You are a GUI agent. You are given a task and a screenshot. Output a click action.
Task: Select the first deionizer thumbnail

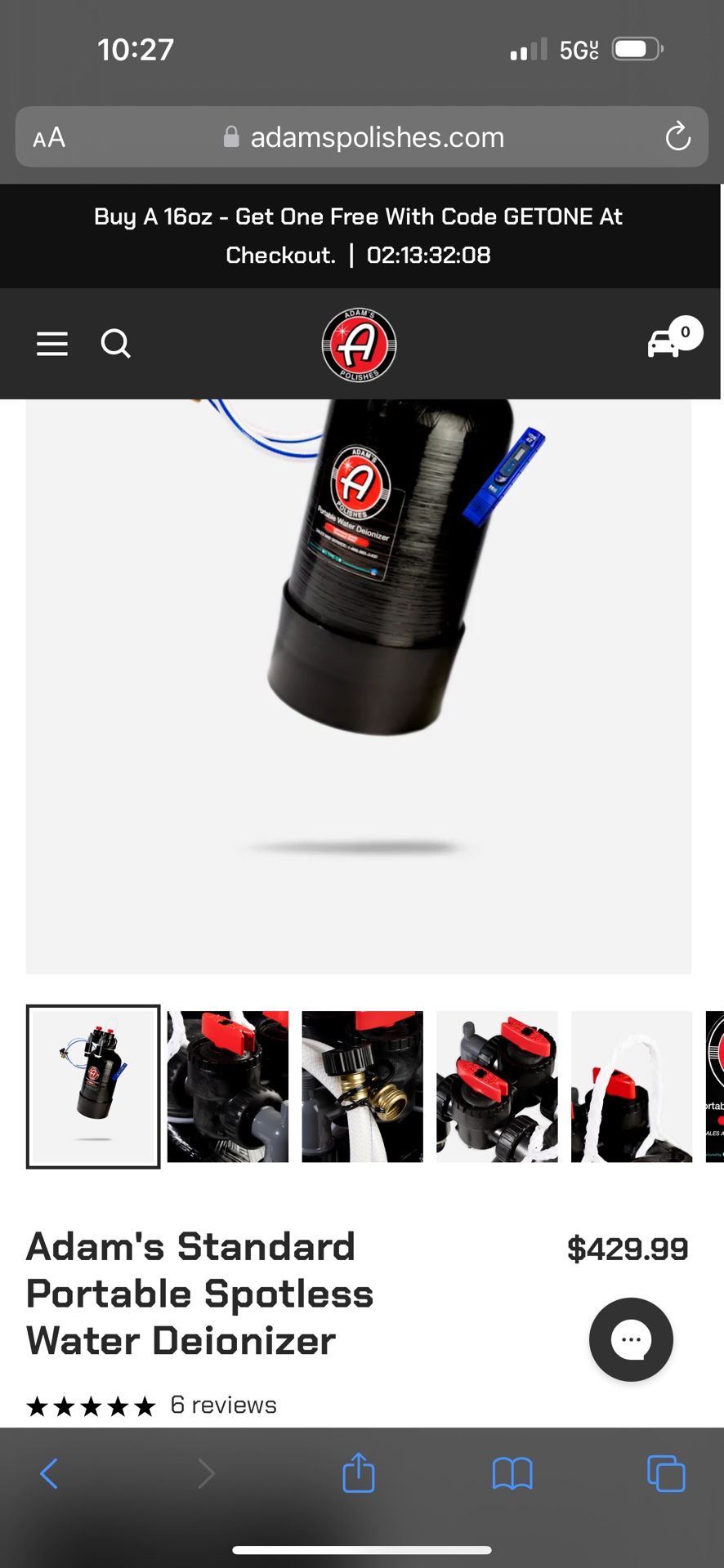click(93, 1086)
